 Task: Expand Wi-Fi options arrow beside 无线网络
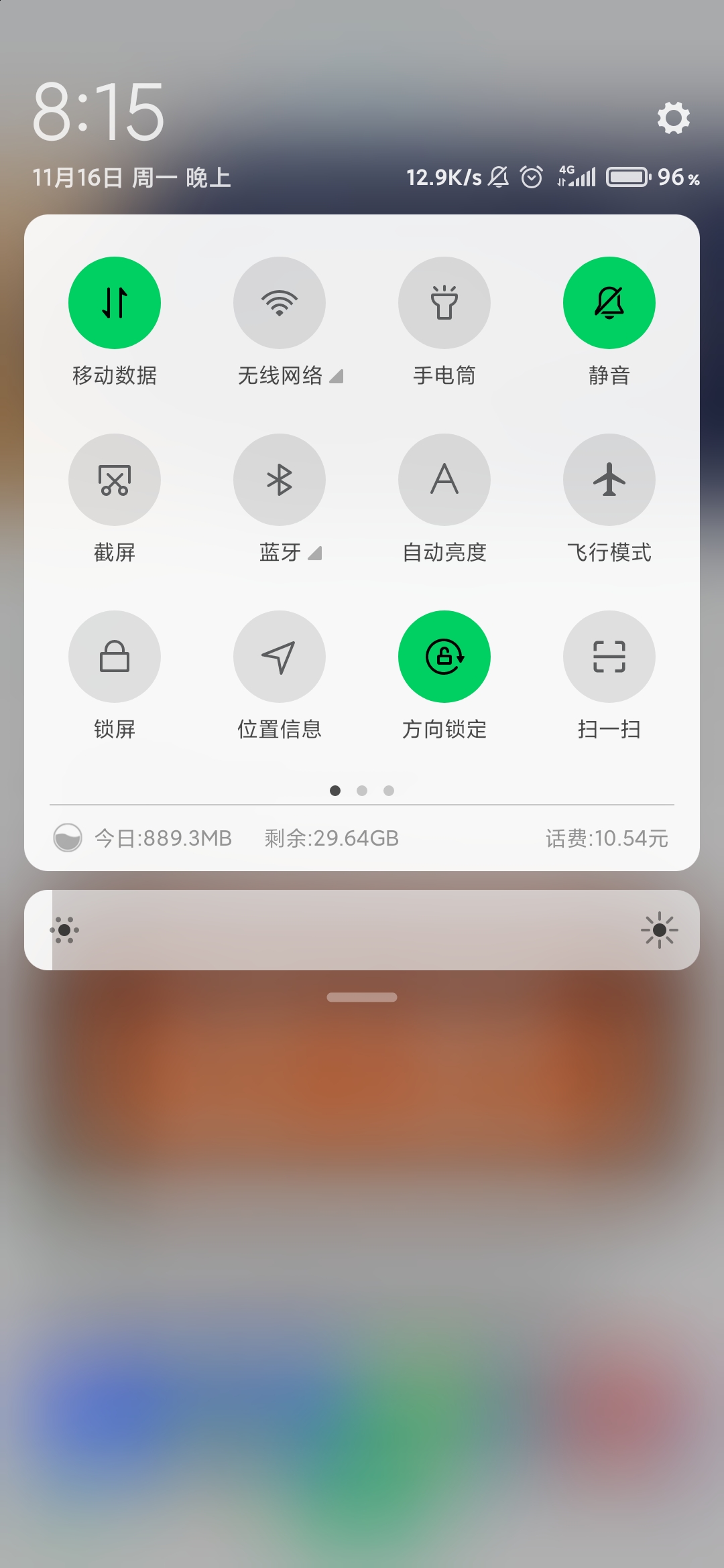(x=337, y=377)
